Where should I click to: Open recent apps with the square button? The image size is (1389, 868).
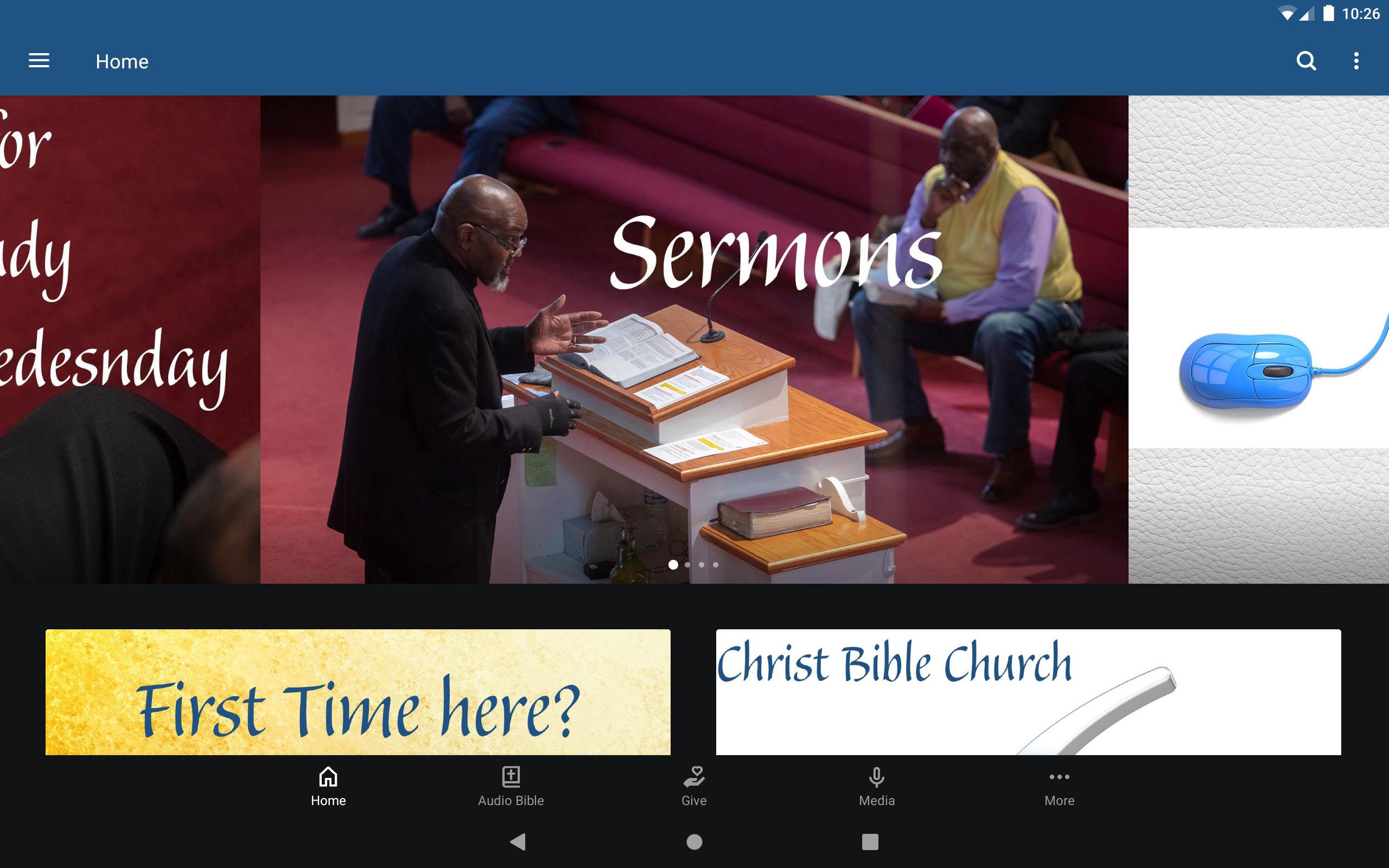point(870,841)
